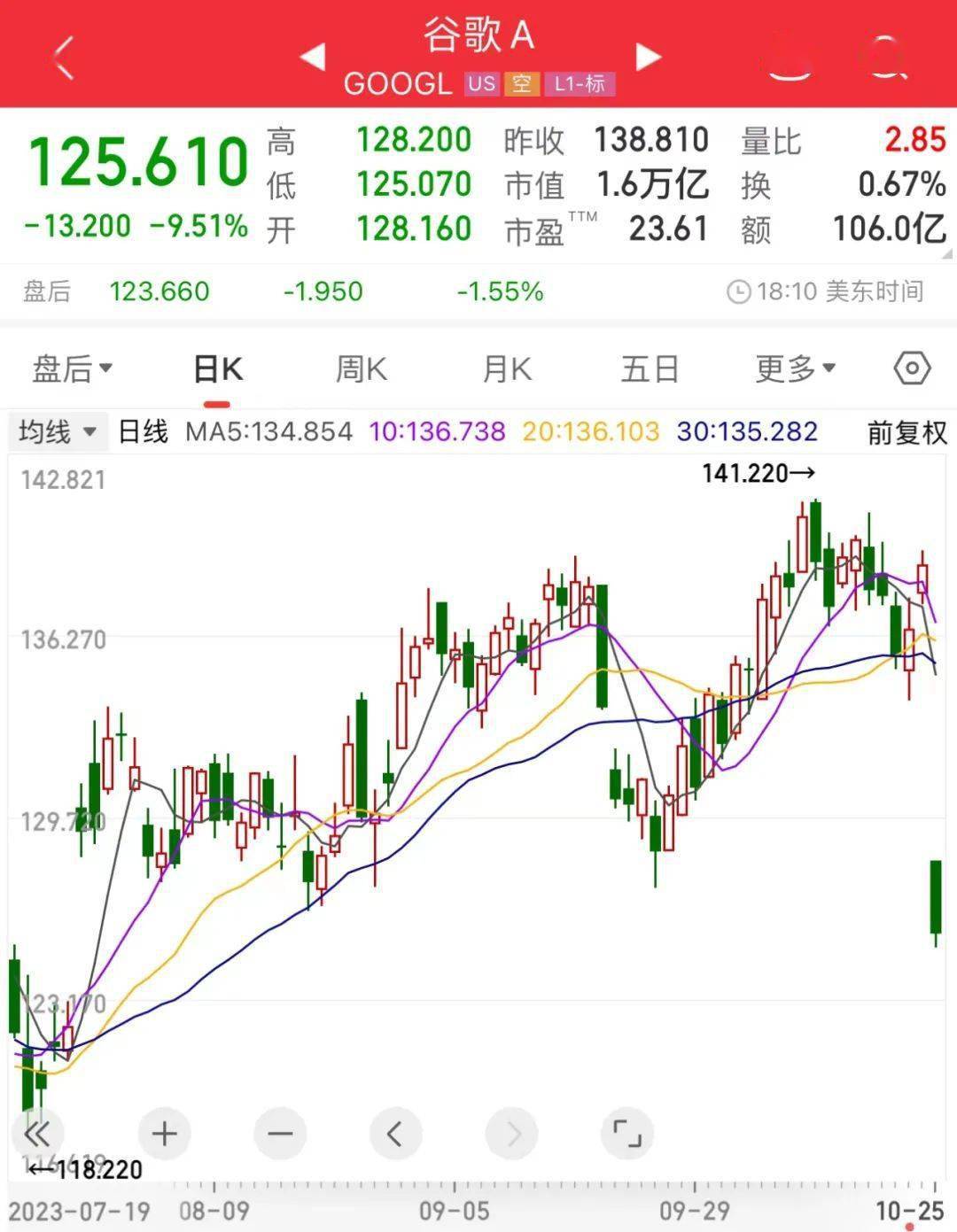Switch to the previous stock
This screenshot has width=957, height=1232.
pyautogui.click(x=312, y=58)
